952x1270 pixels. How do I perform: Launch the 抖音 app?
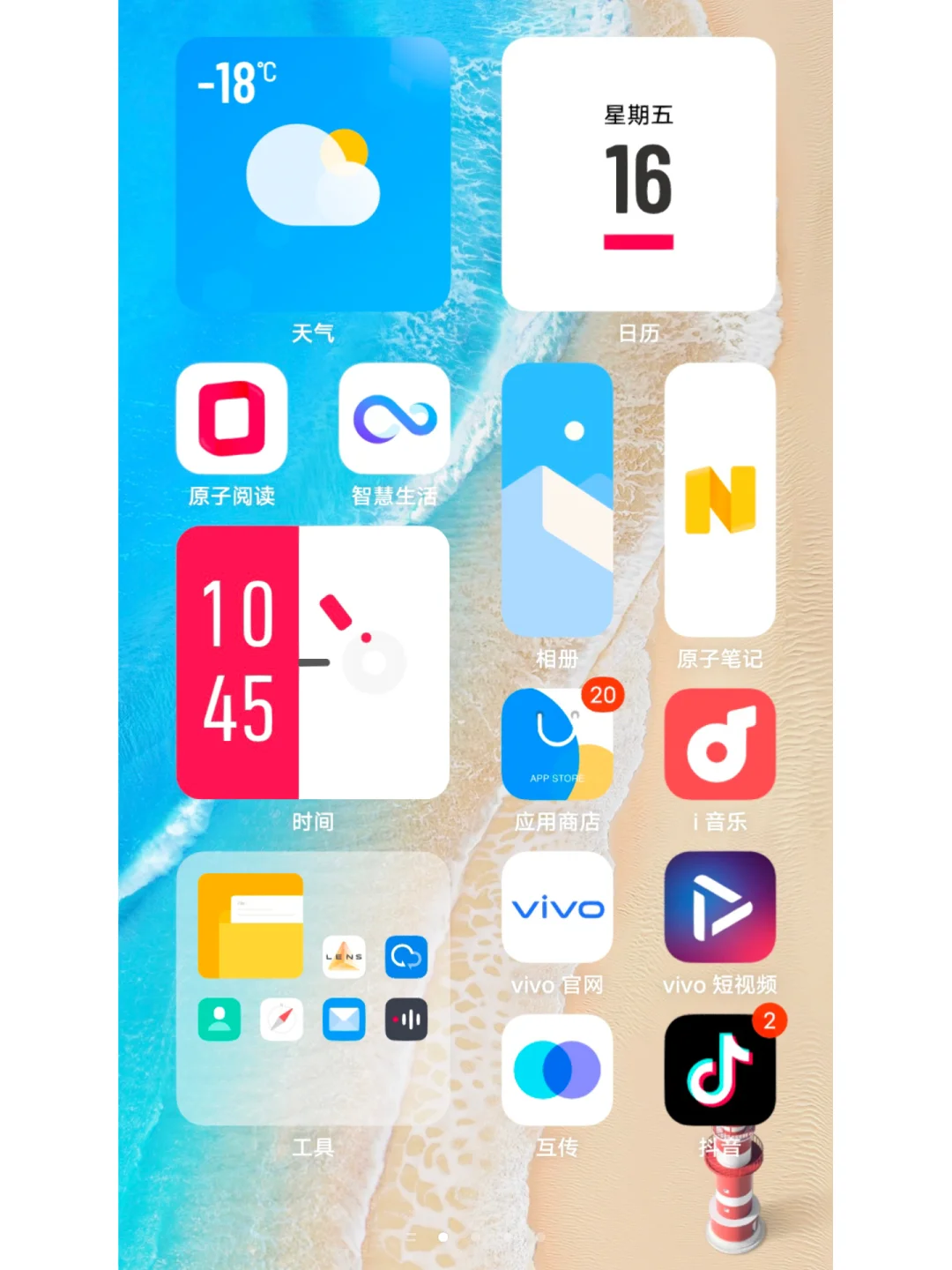coord(719,1069)
